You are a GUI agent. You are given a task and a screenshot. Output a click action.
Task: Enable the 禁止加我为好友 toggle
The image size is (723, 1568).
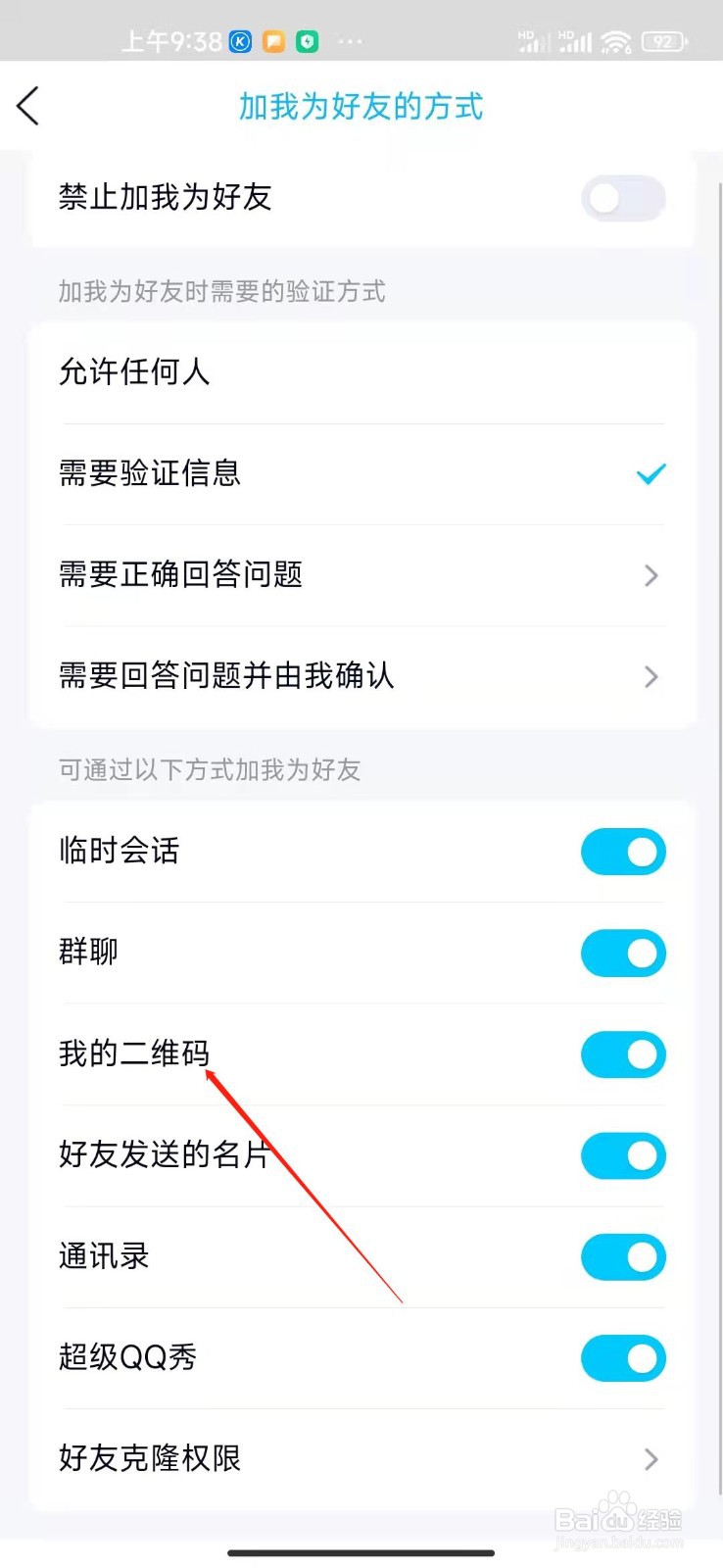pyautogui.click(x=623, y=198)
